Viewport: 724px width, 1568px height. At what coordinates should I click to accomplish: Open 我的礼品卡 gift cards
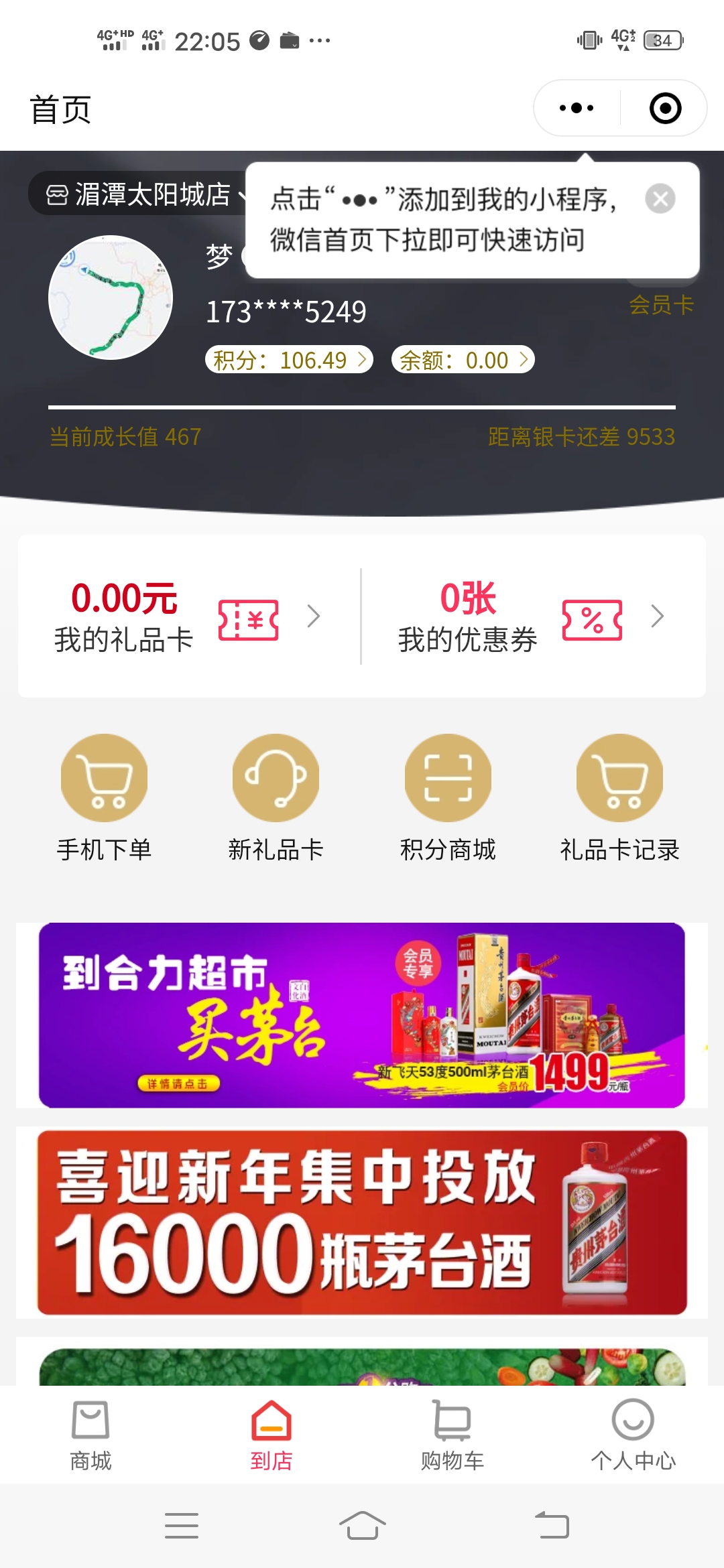pyautogui.click(x=188, y=616)
